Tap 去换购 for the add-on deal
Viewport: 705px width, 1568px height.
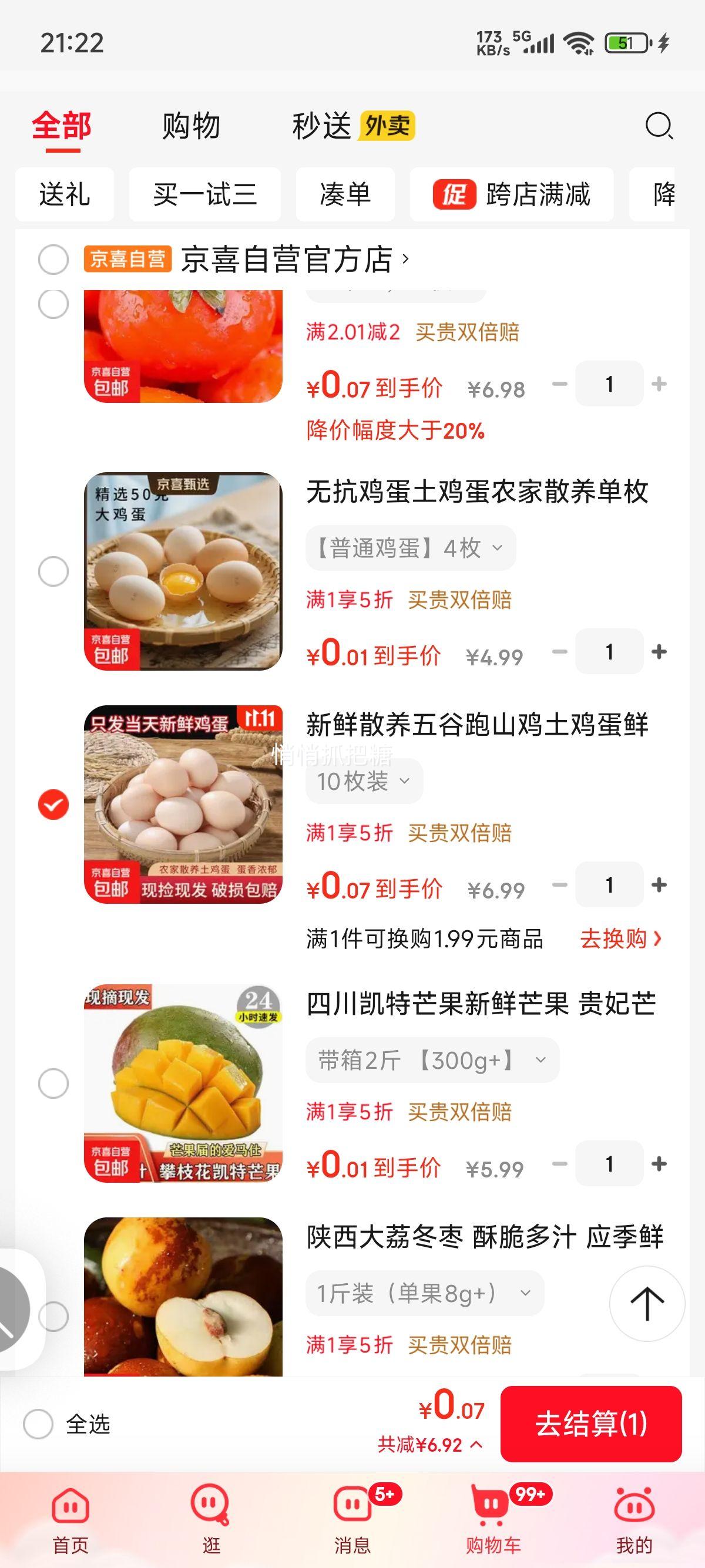coord(620,939)
